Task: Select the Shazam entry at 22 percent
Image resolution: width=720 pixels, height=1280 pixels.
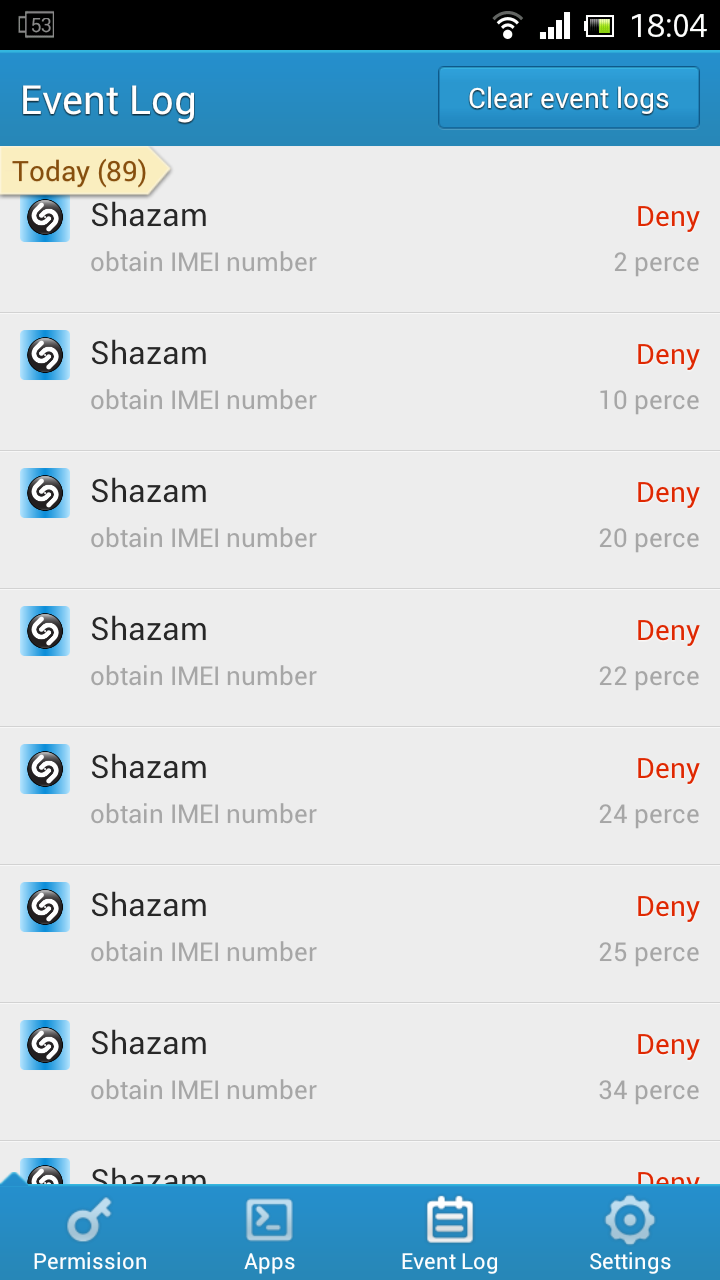Action: point(360,658)
